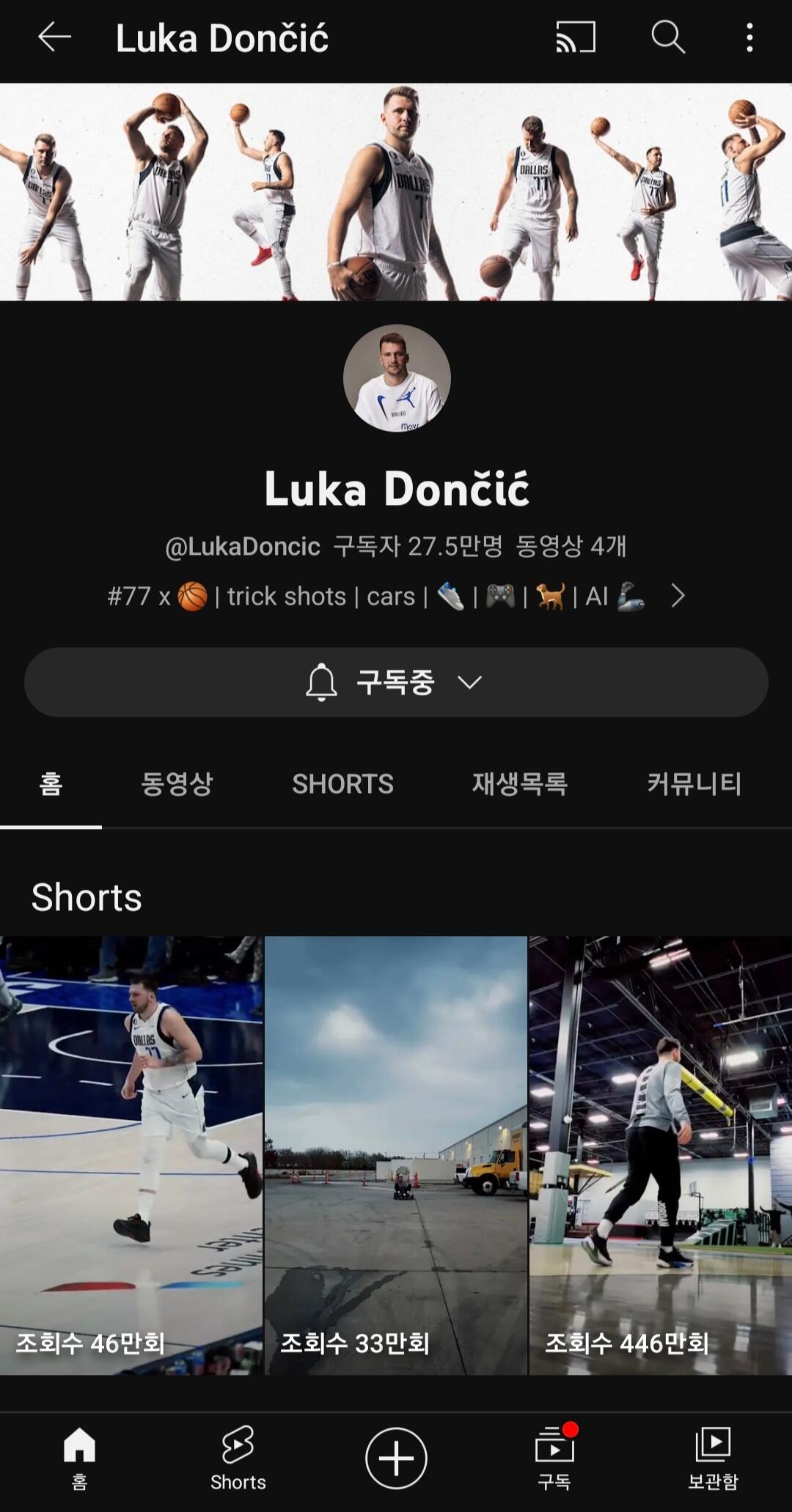This screenshot has height=1512, width=792.
Task: Play the Short with 조회수 46만회
Action: click(x=131, y=1154)
